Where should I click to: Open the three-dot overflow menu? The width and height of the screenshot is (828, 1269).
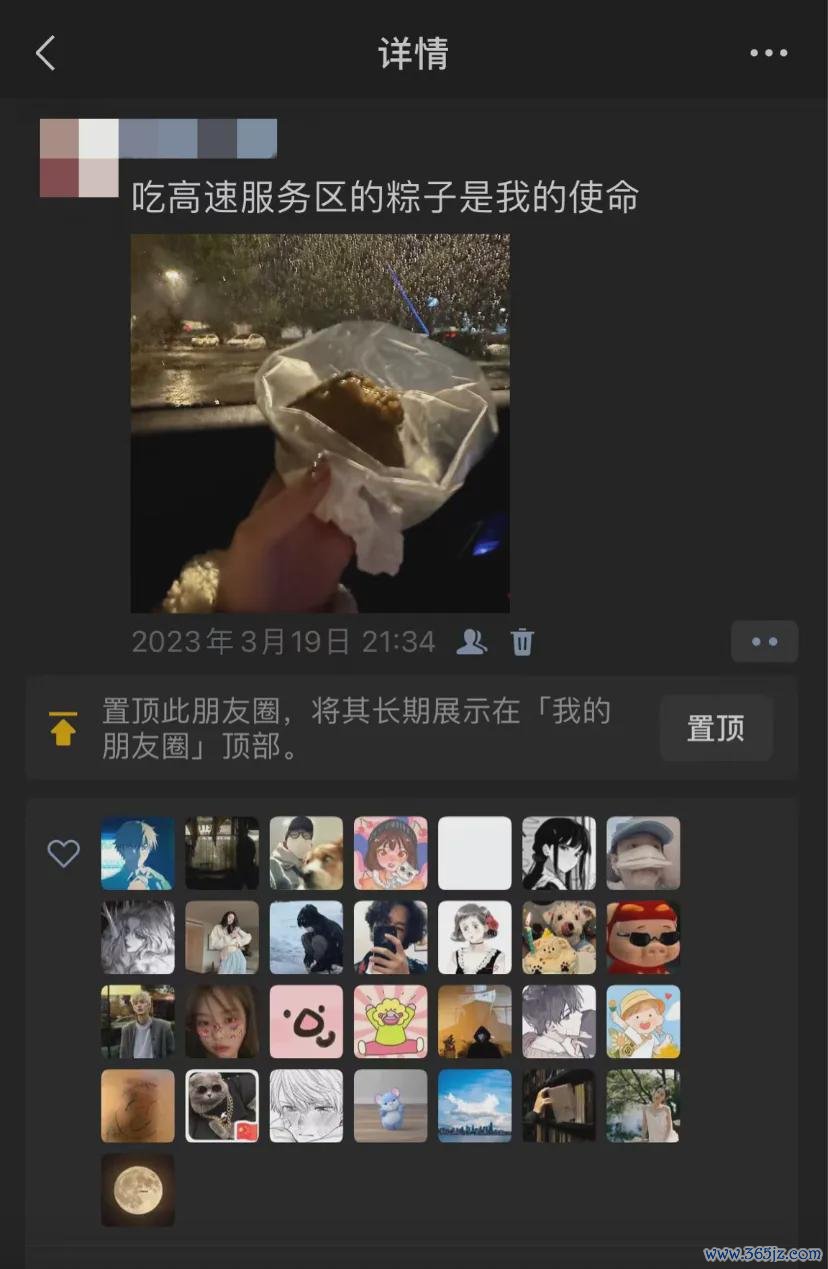coord(768,53)
